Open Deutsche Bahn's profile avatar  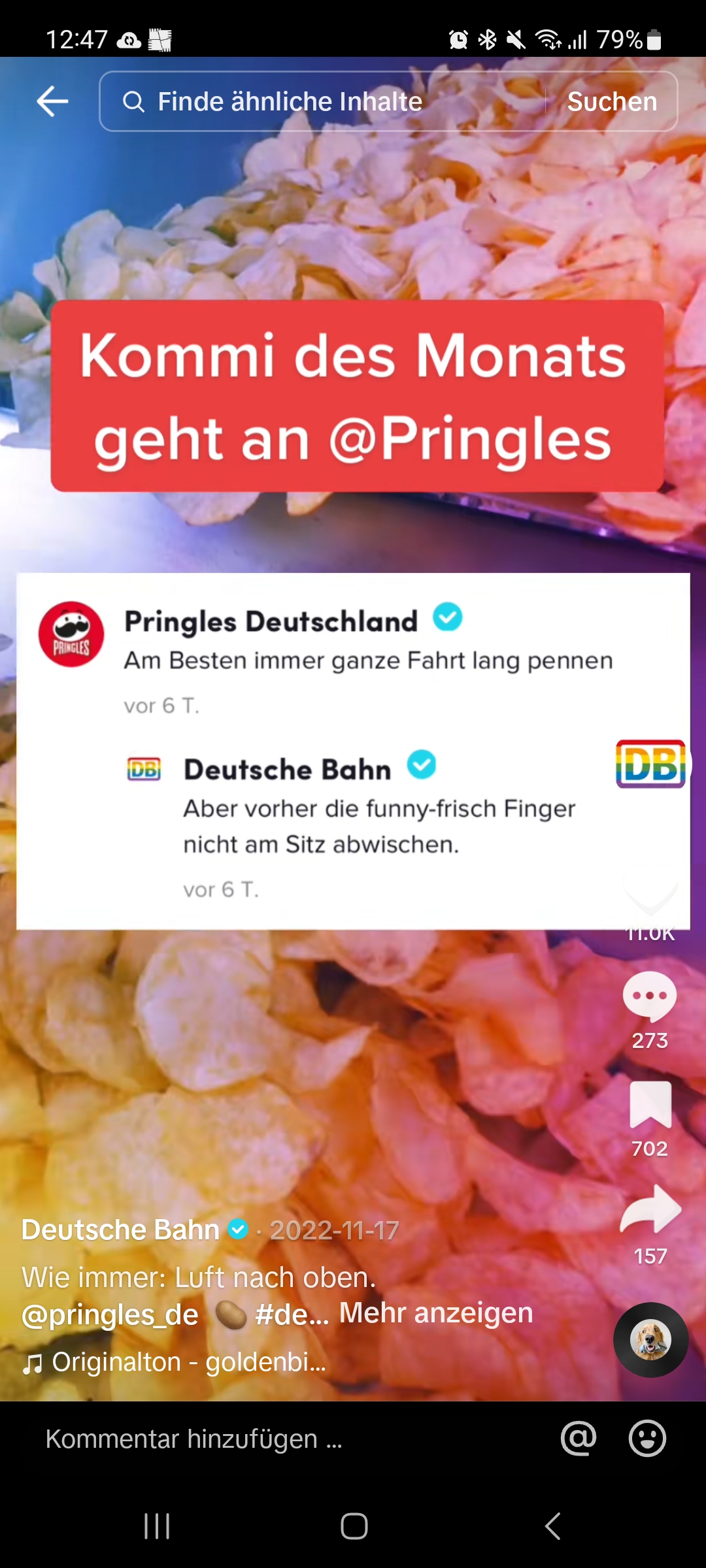click(650, 764)
